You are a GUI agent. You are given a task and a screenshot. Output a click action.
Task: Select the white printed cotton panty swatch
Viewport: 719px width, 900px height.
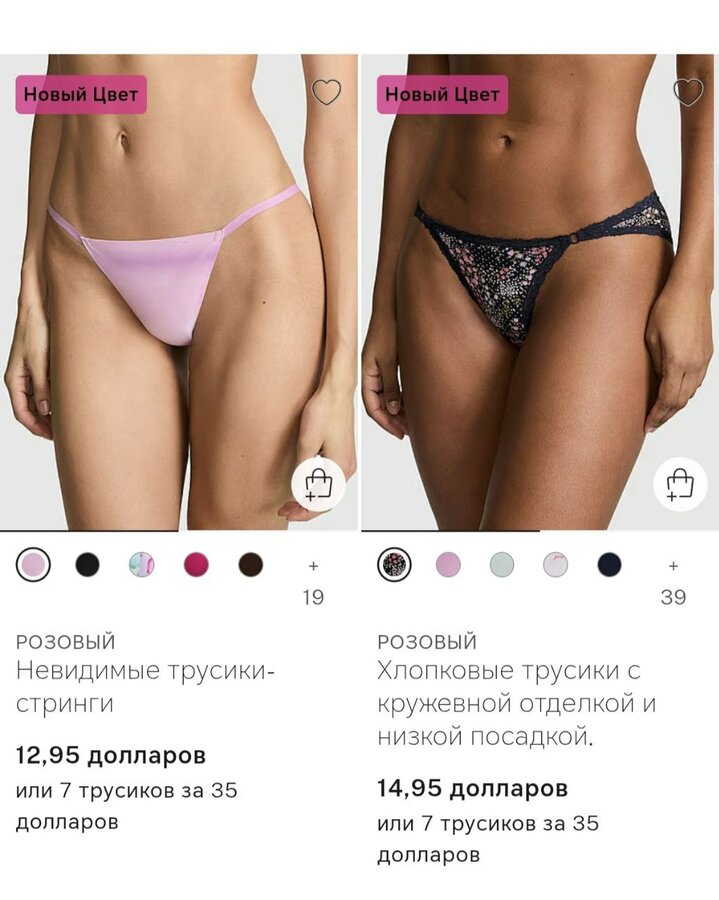click(x=556, y=565)
